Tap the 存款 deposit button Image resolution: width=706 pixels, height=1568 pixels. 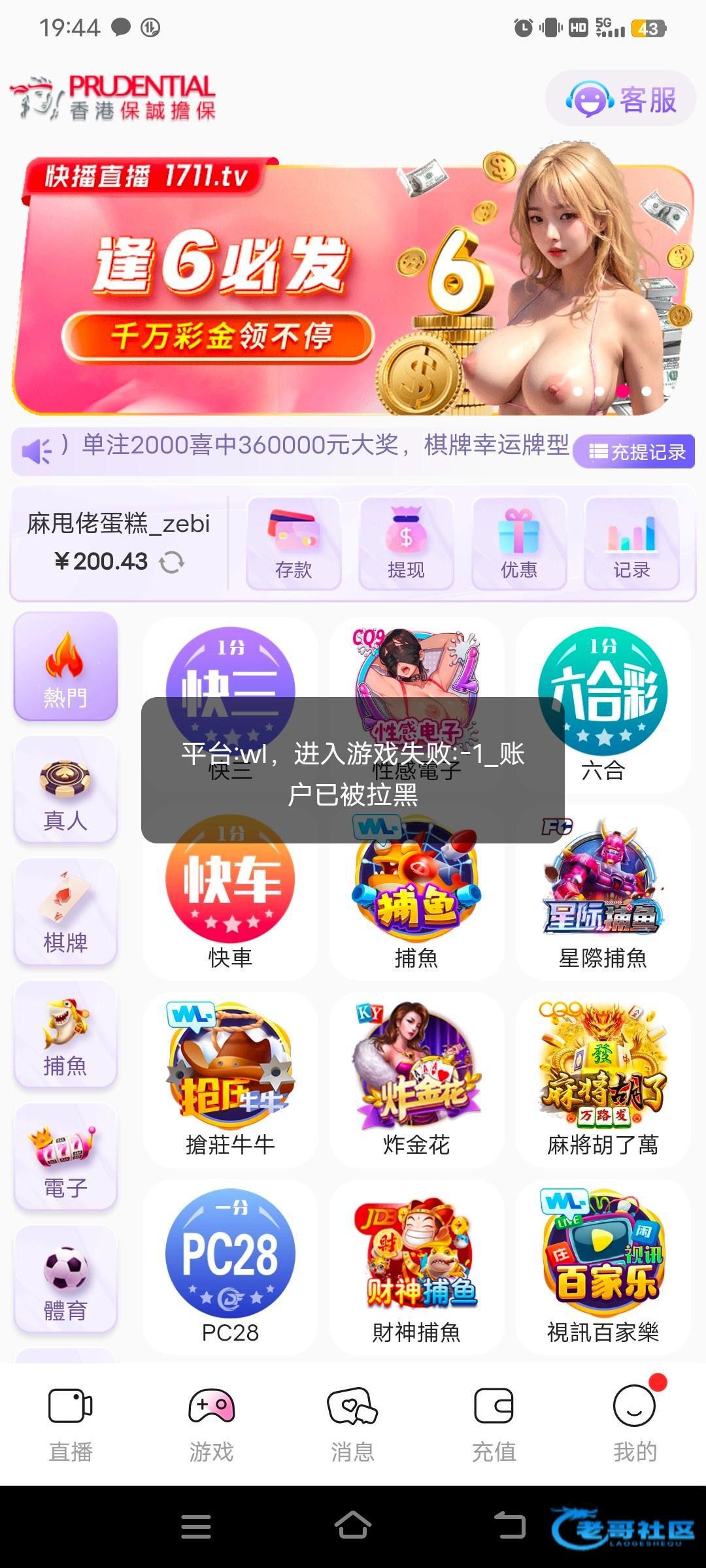coord(294,543)
